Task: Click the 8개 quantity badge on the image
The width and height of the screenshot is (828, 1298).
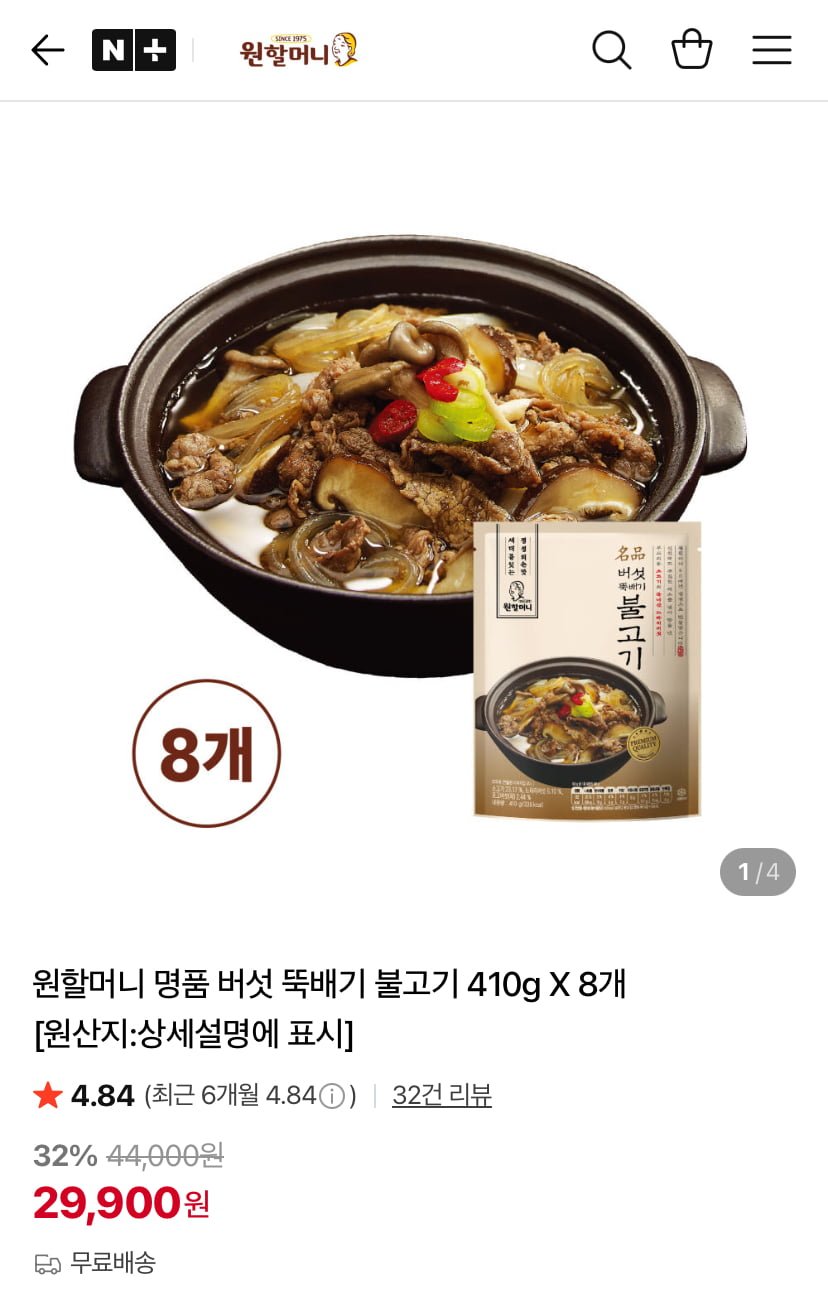Action: point(205,752)
